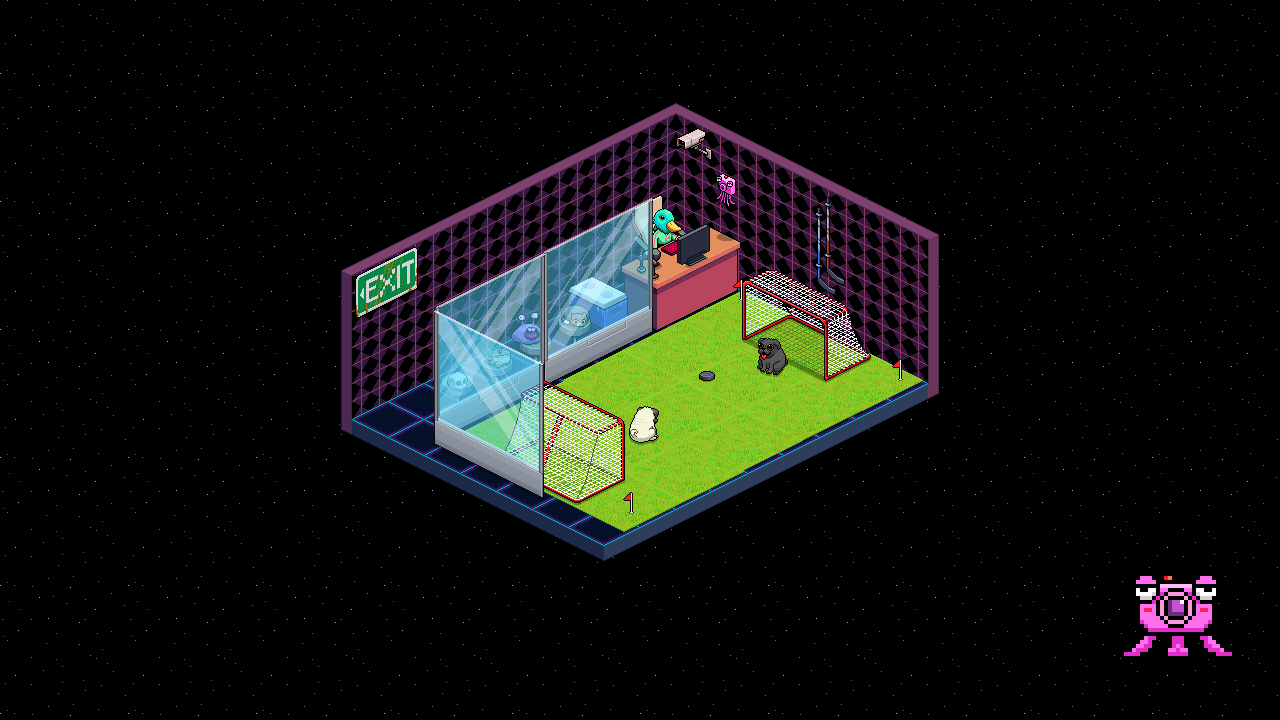Tap the security camera on the wall
The height and width of the screenshot is (720, 1280).
(x=692, y=141)
